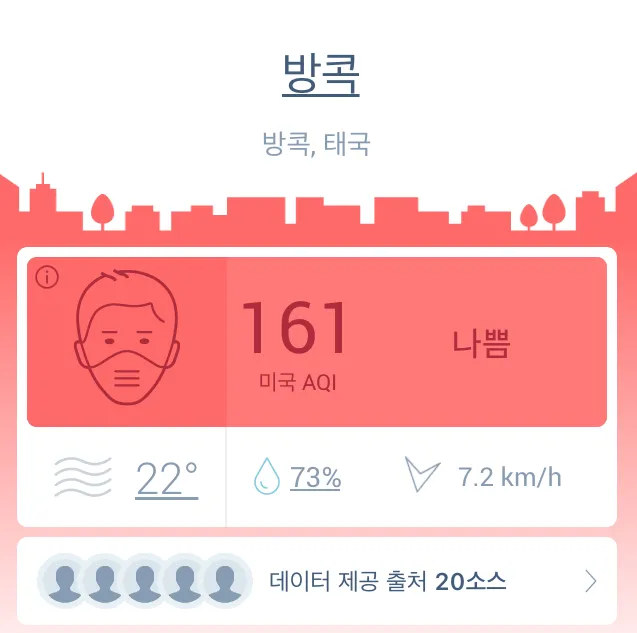637x633 pixels.
Task: Tap the info icon on AQI card
Action: pos(47,277)
